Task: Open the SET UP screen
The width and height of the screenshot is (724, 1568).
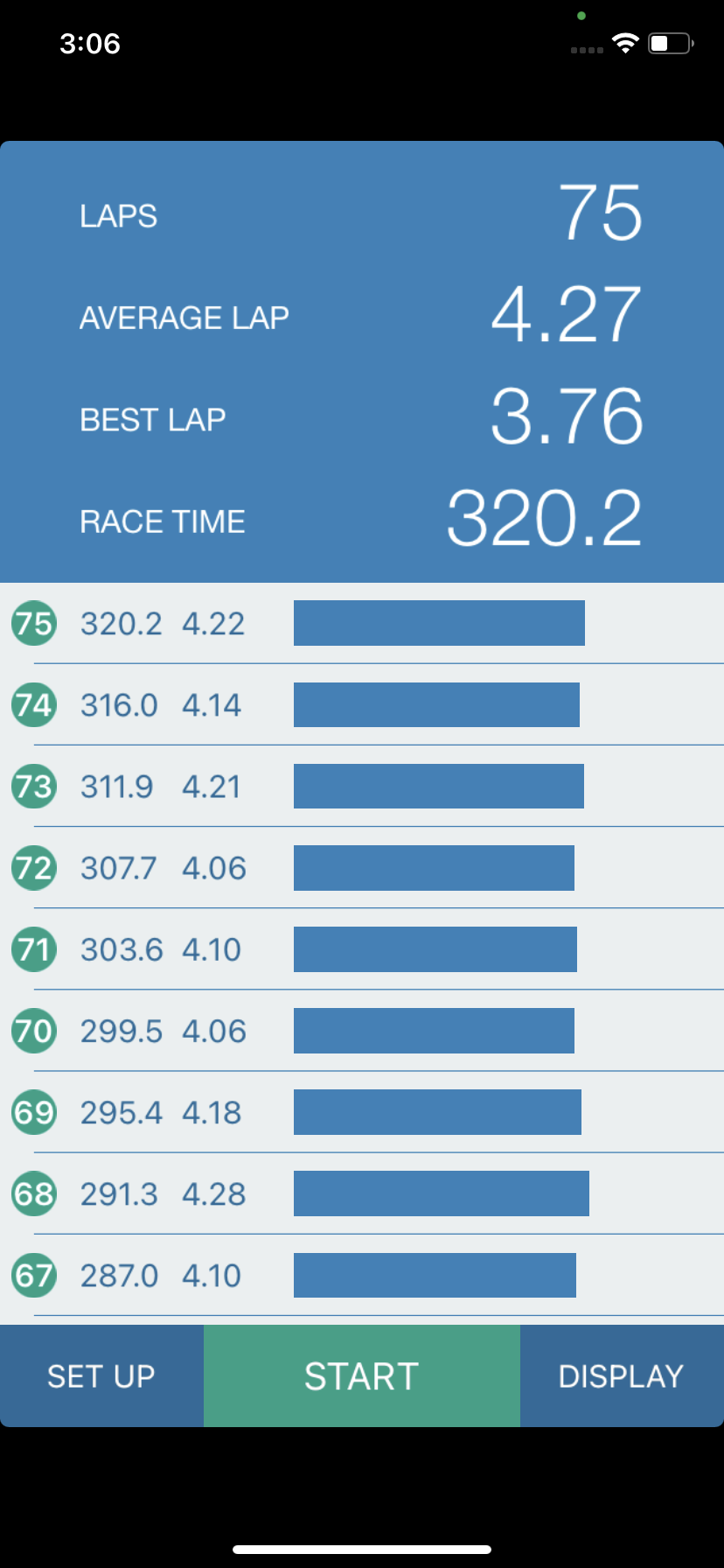Action: click(101, 1375)
